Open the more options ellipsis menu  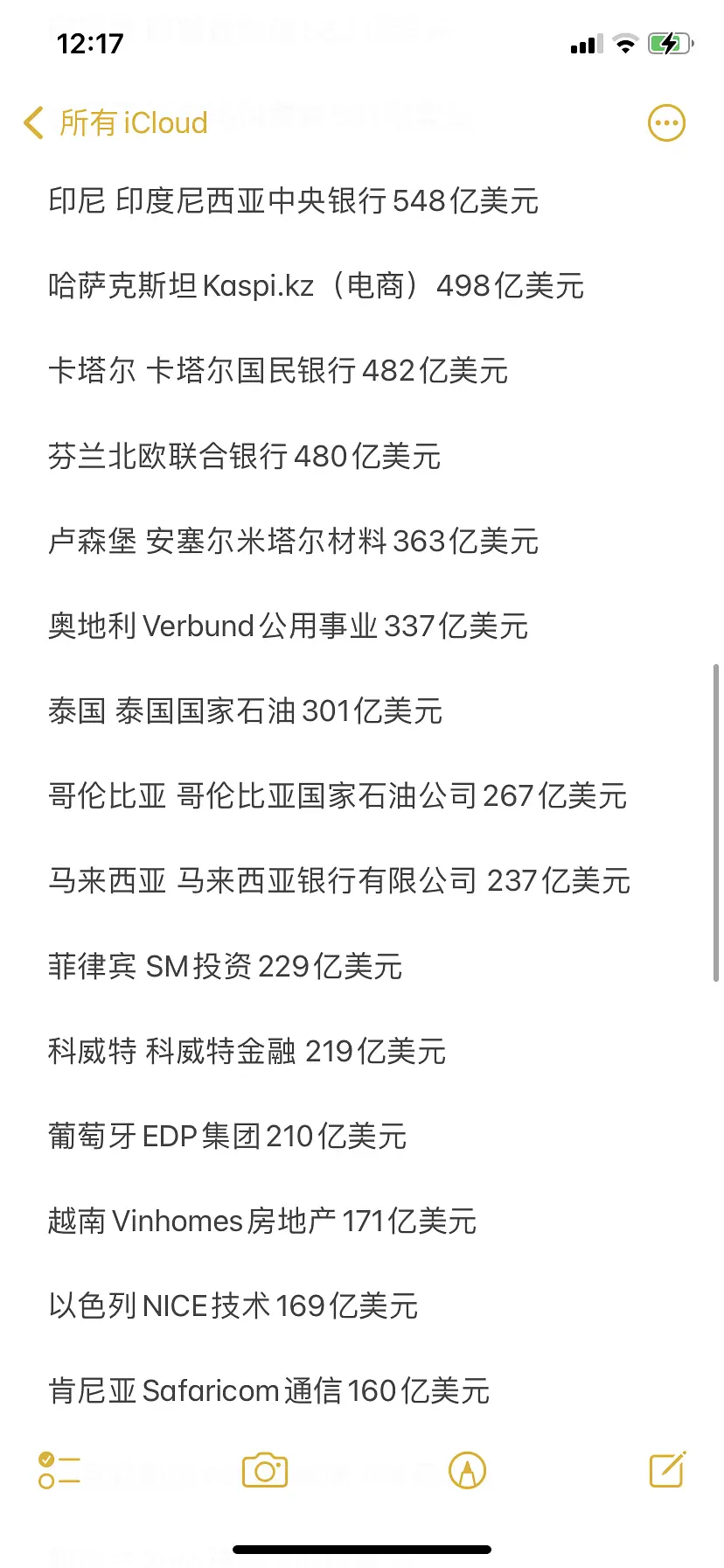pos(666,123)
